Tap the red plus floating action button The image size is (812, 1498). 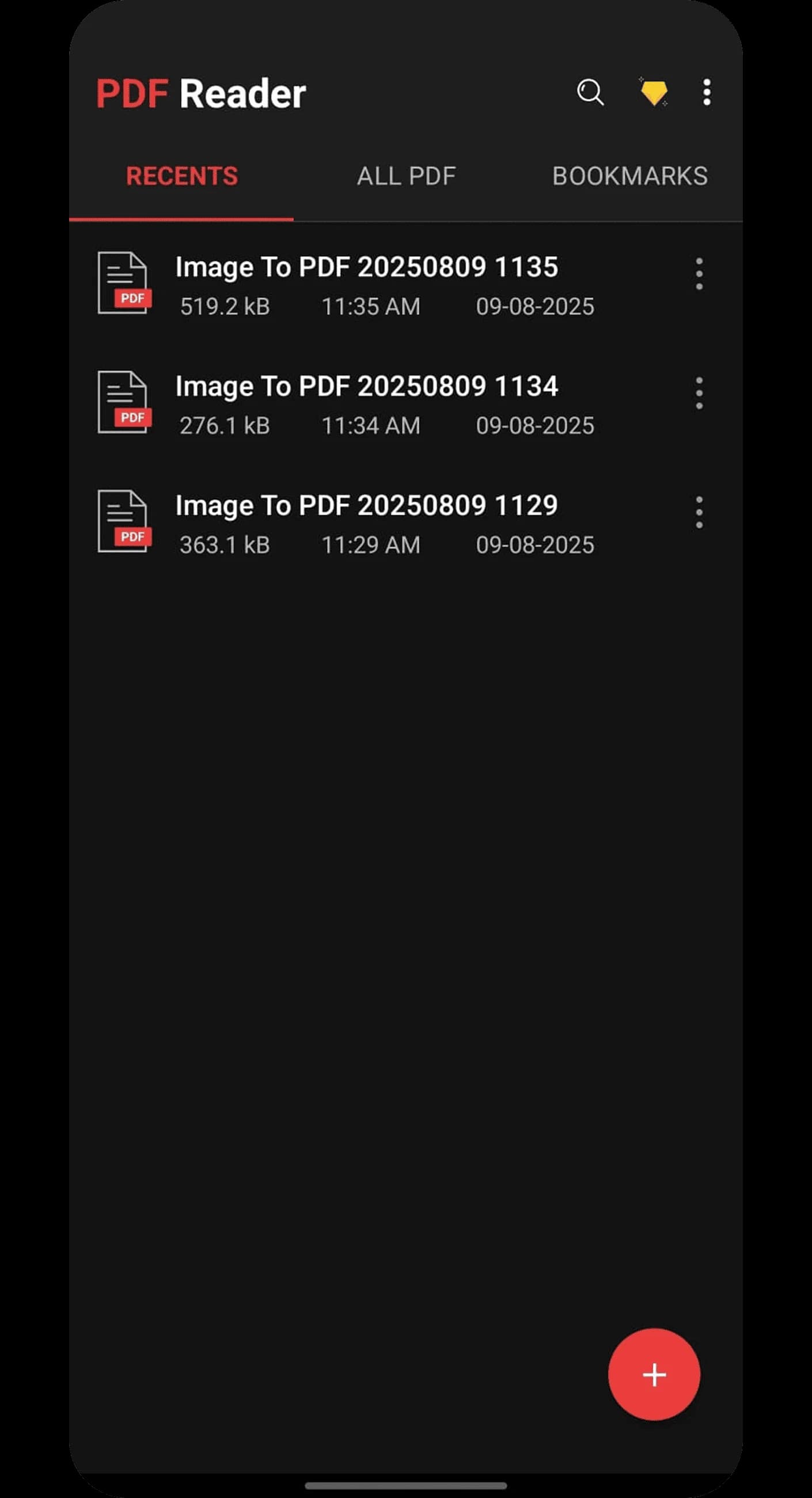point(654,1375)
